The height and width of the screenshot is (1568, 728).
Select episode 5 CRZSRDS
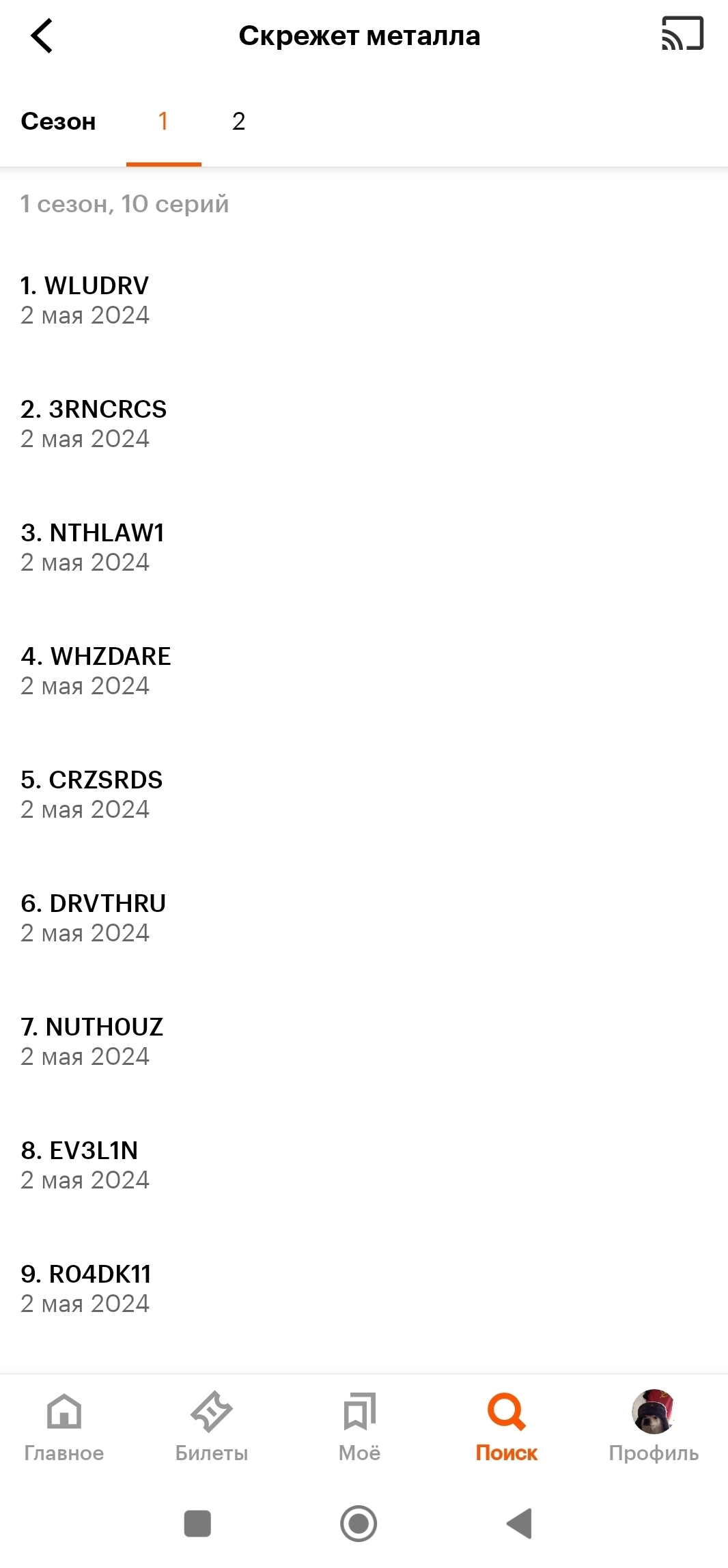click(92, 794)
